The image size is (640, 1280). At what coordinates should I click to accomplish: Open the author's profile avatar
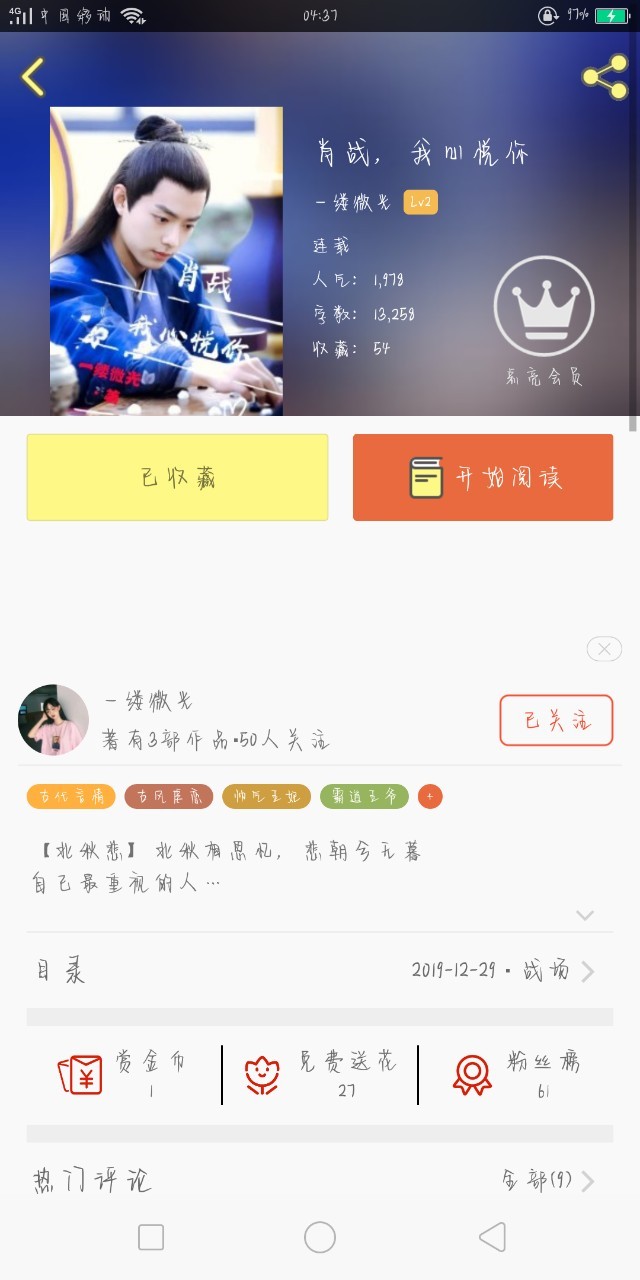pos(53,720)
